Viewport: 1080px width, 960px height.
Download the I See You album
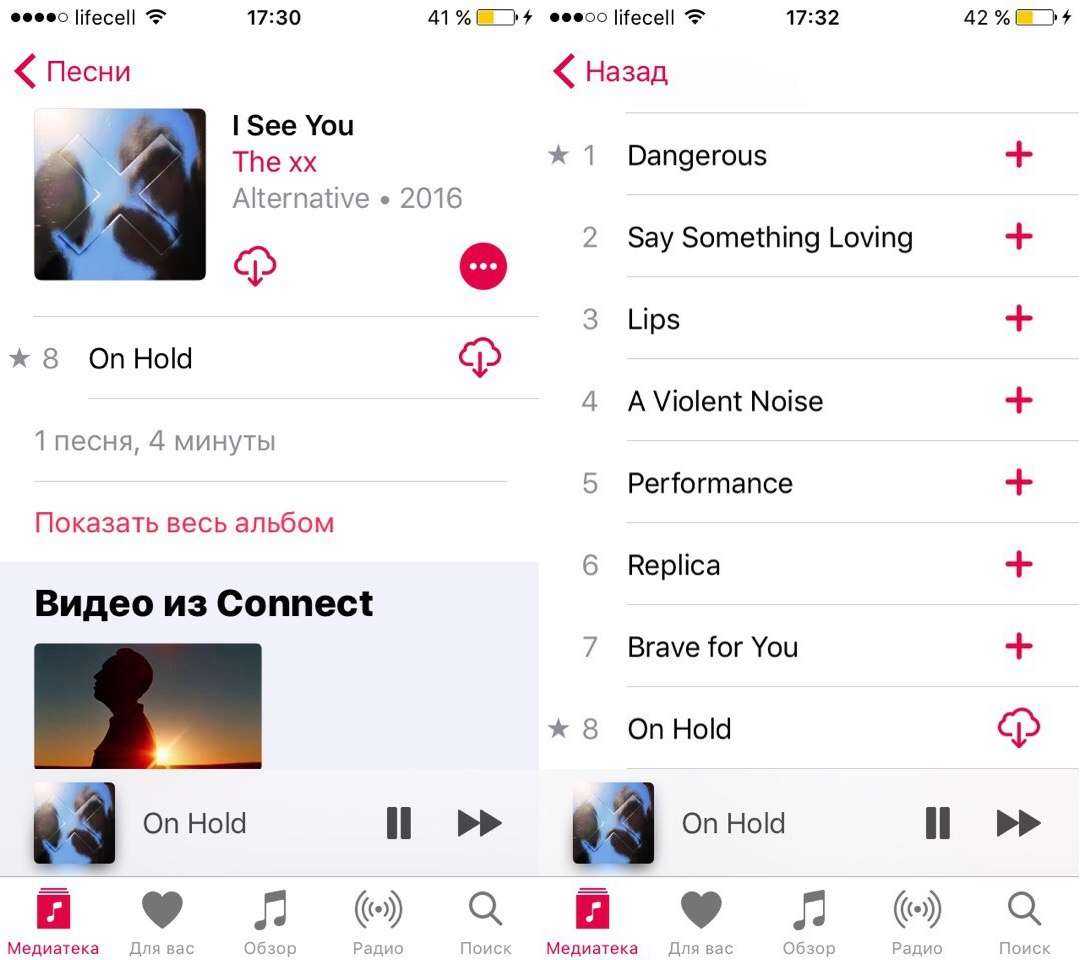255,266
